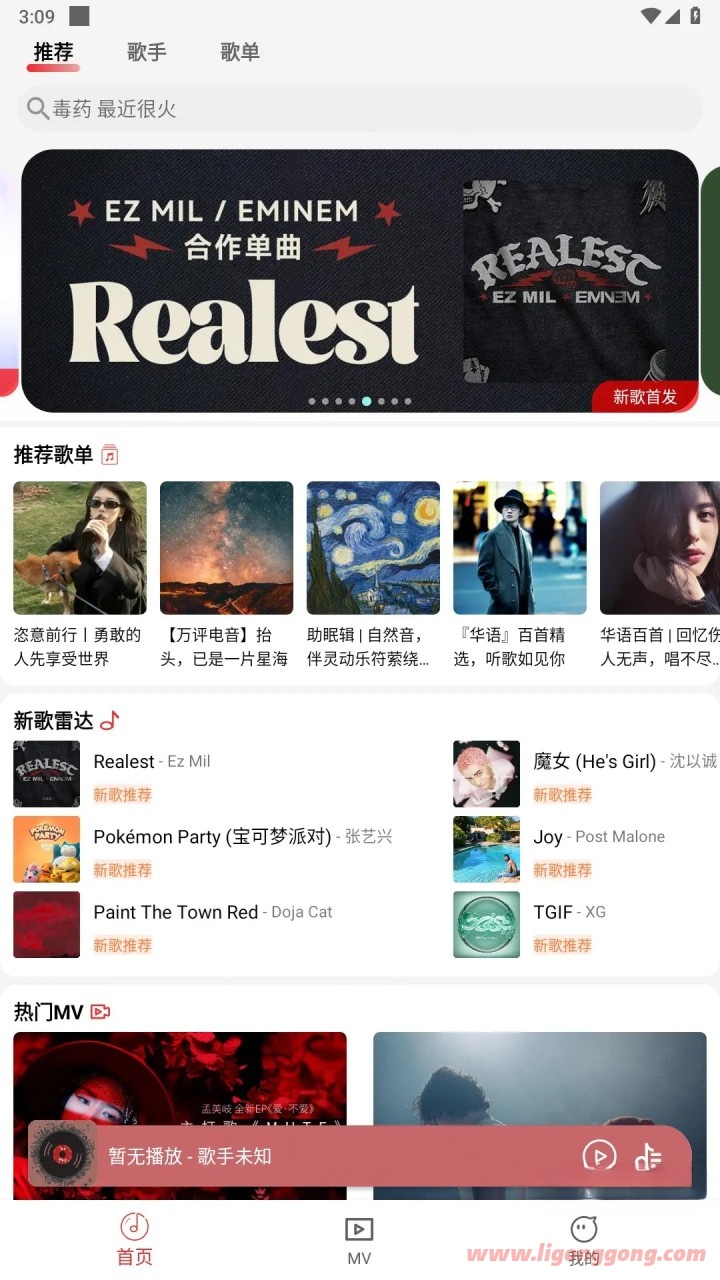Viewport: 720px width, 1280px height.
Task: Play Realest by Ez Mil
Action: (x=226, y=774)
